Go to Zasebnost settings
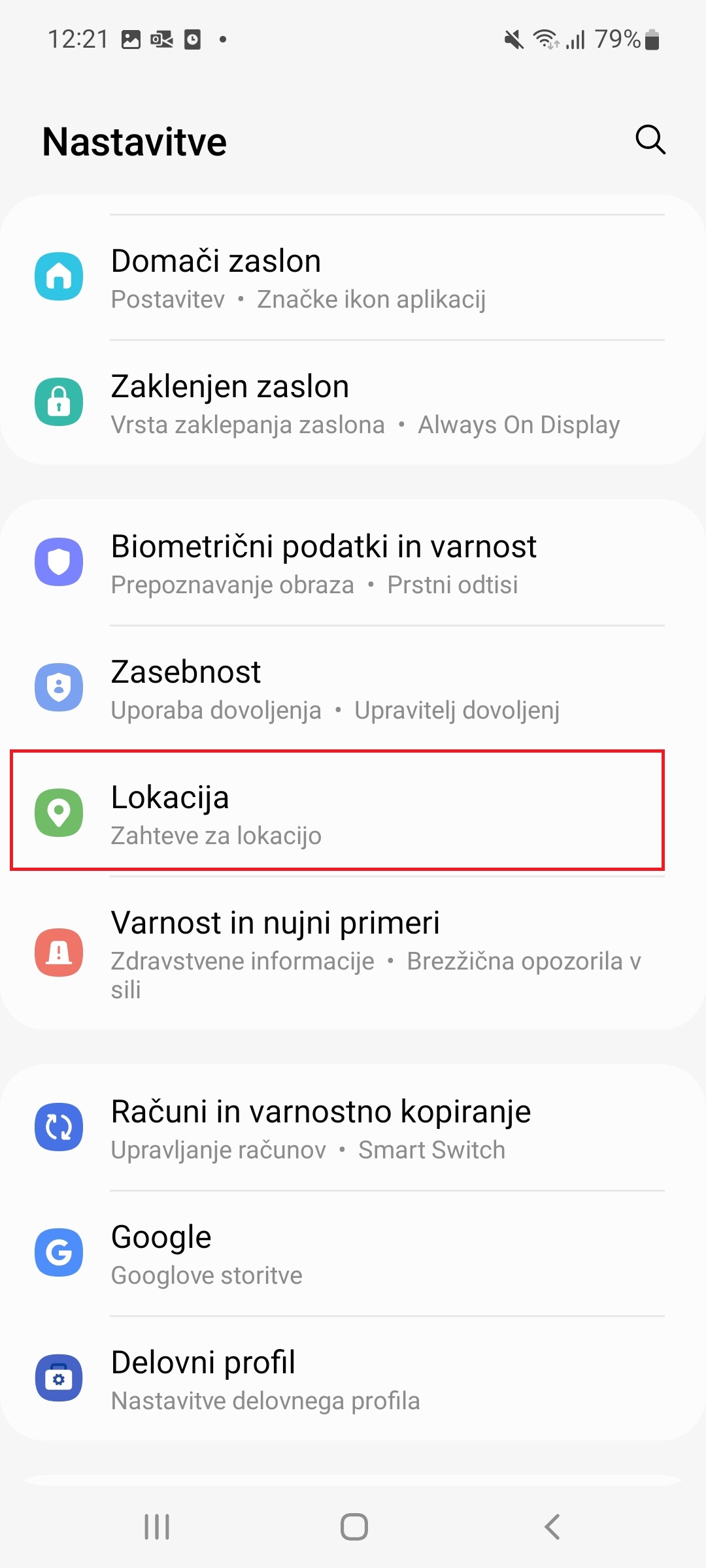The width and height of the screenshot is (706, 1568). pos(353,688)
